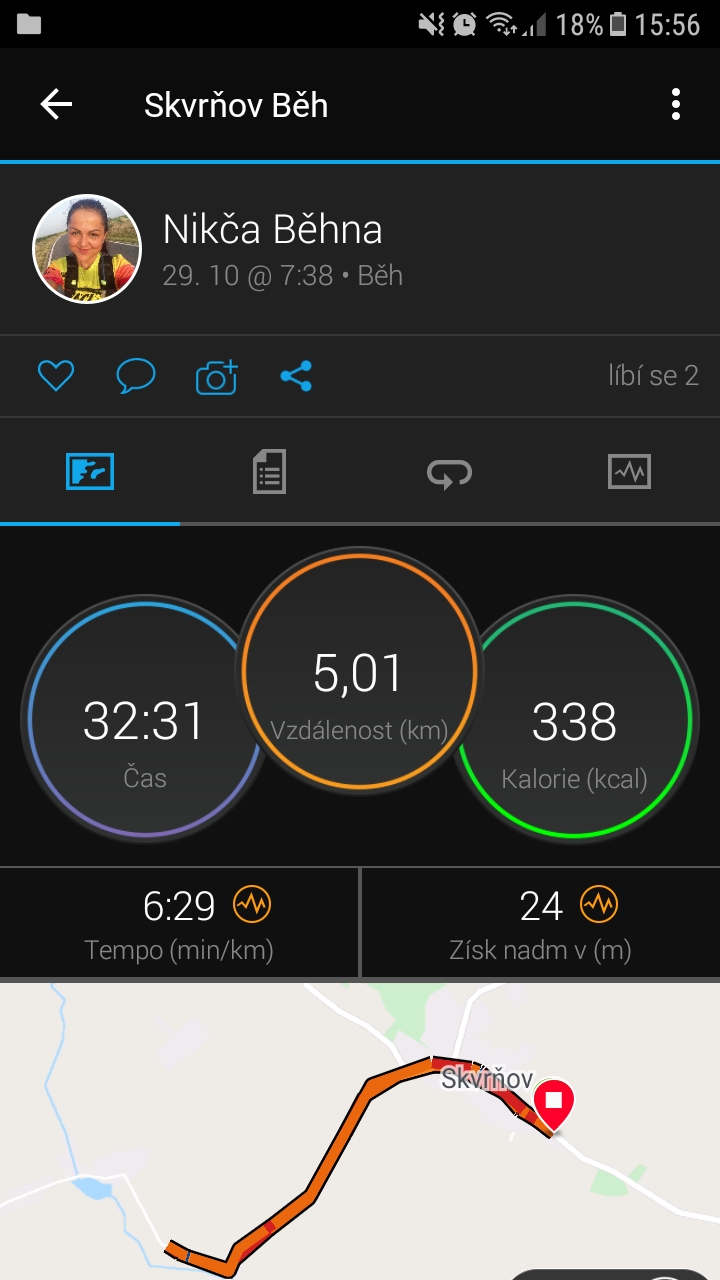This screenshot has width=720, height=1280.
Task: Select the overview tab
Action: click(90, 471)
